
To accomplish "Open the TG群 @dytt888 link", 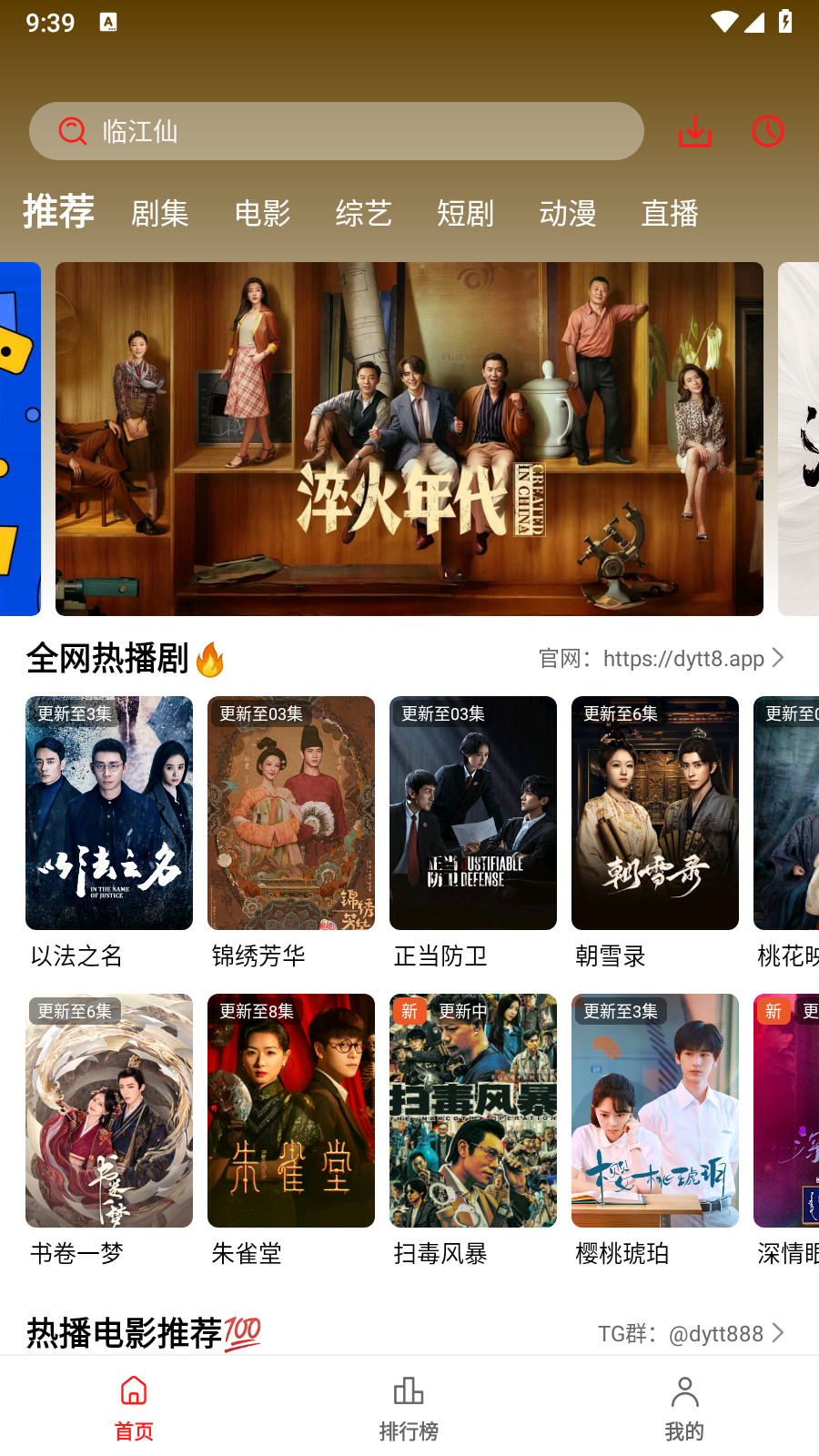I will pos(691,1333).
